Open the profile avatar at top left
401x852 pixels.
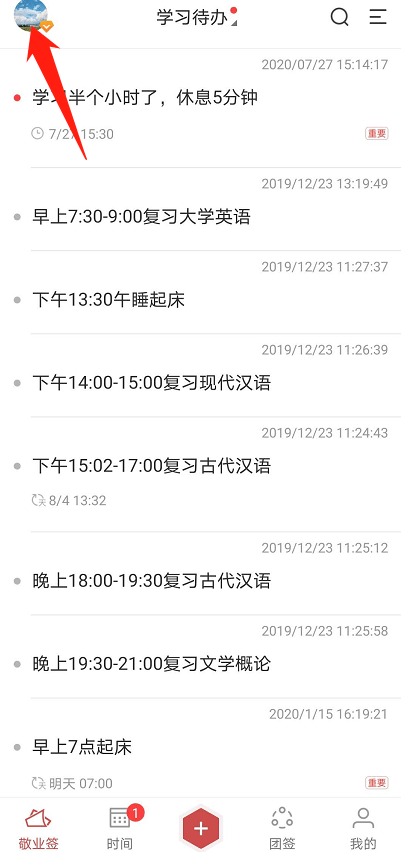pos(30,15)
